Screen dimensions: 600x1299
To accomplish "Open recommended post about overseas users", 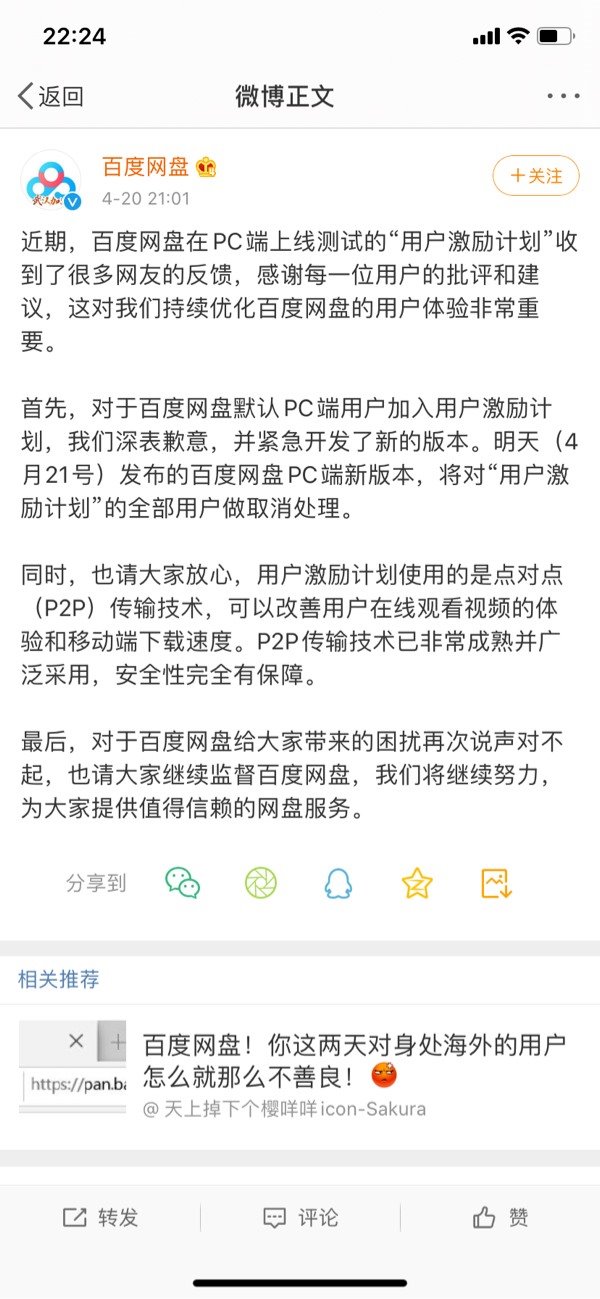I will 354,1061.
